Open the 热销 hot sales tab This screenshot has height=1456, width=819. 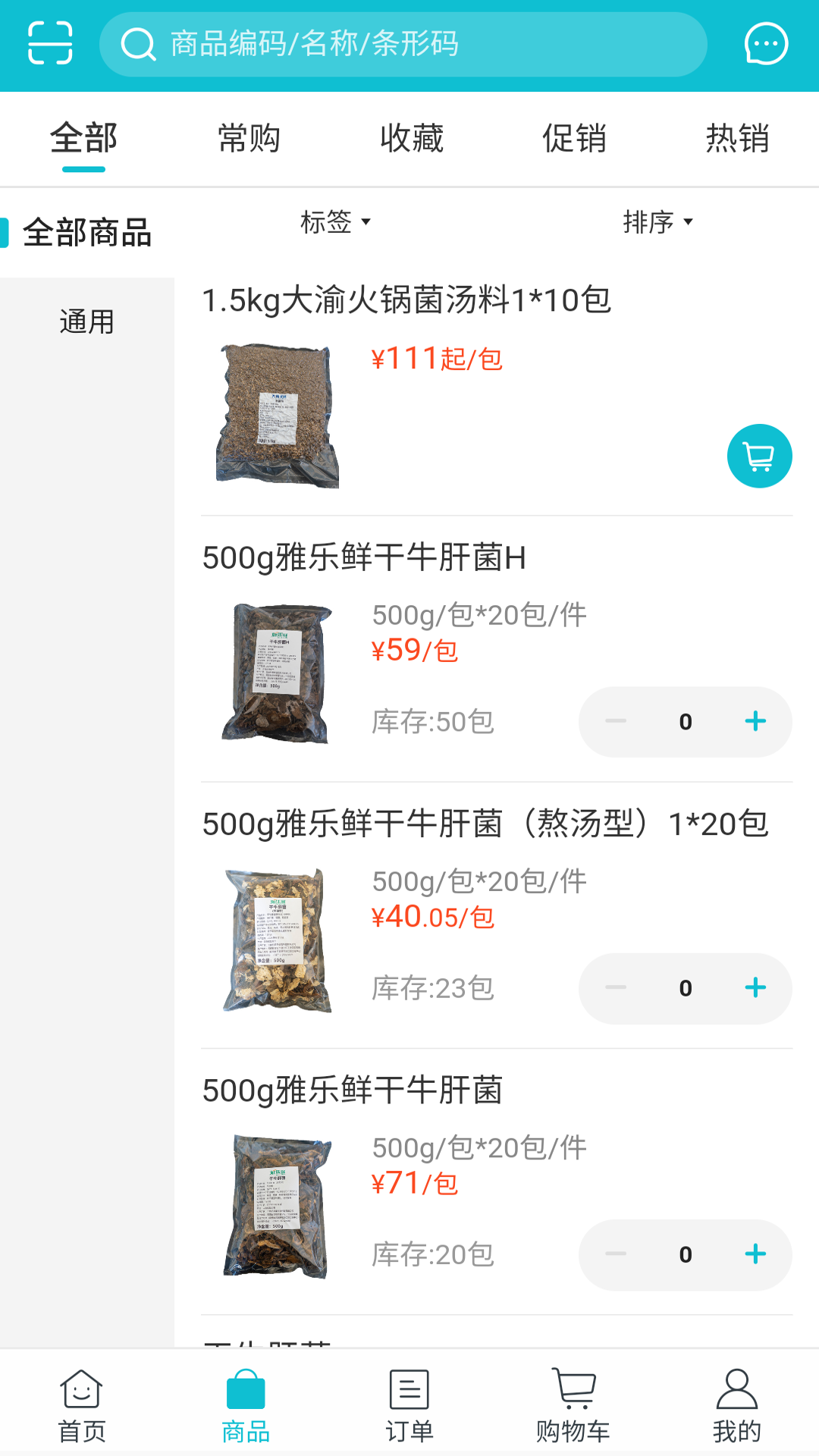[x=737, y=138]
